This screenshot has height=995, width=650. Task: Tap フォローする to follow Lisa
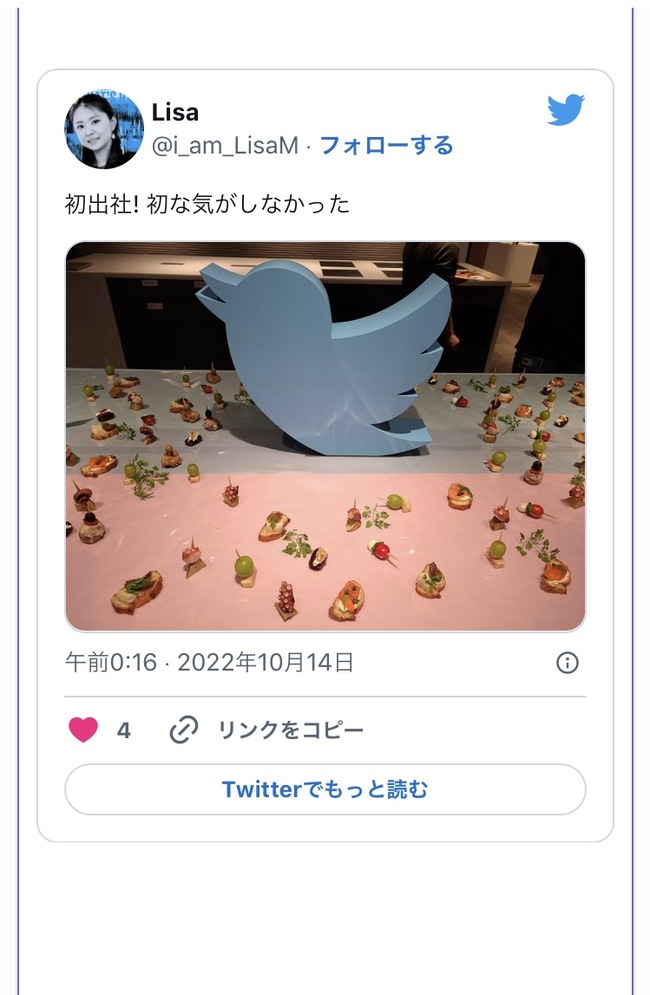386,145
